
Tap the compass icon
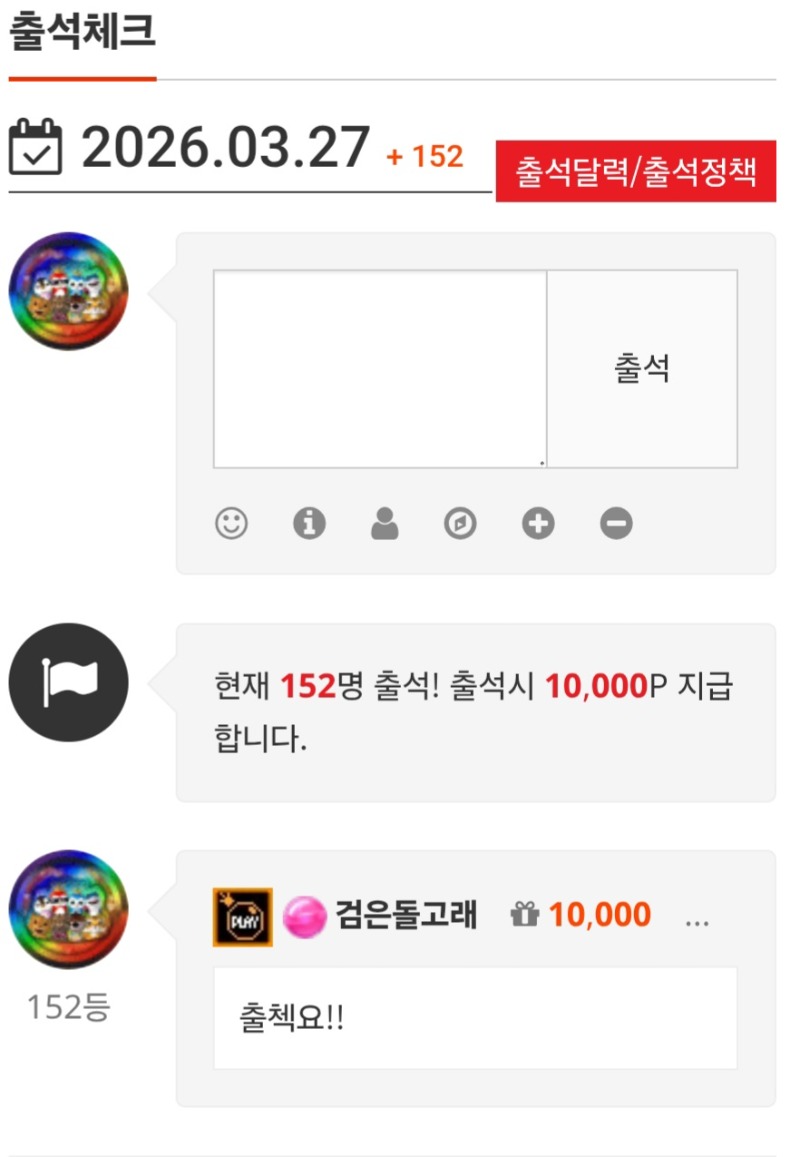[x=460, y=523]
